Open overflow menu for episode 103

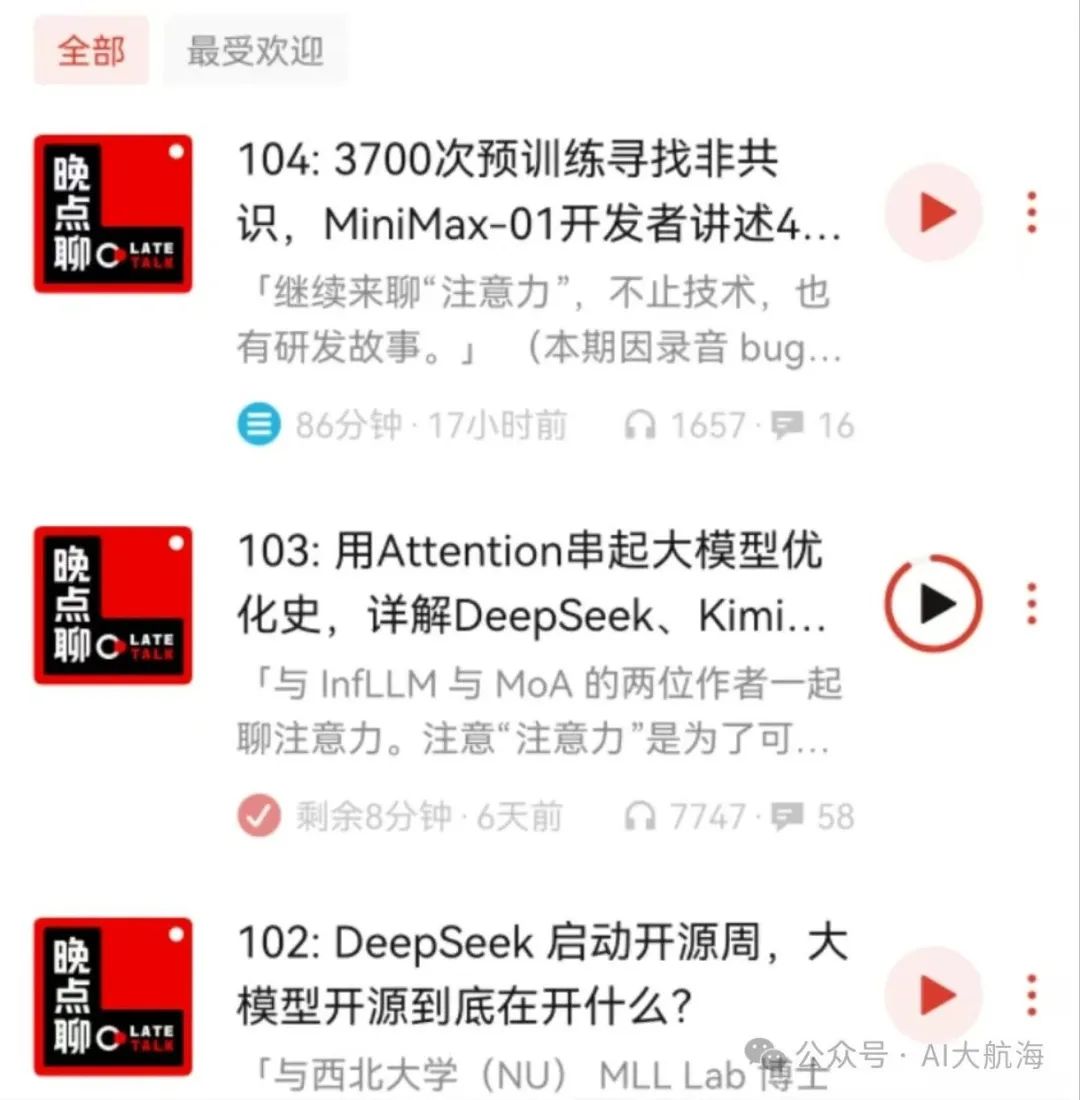coord(1032,603)
